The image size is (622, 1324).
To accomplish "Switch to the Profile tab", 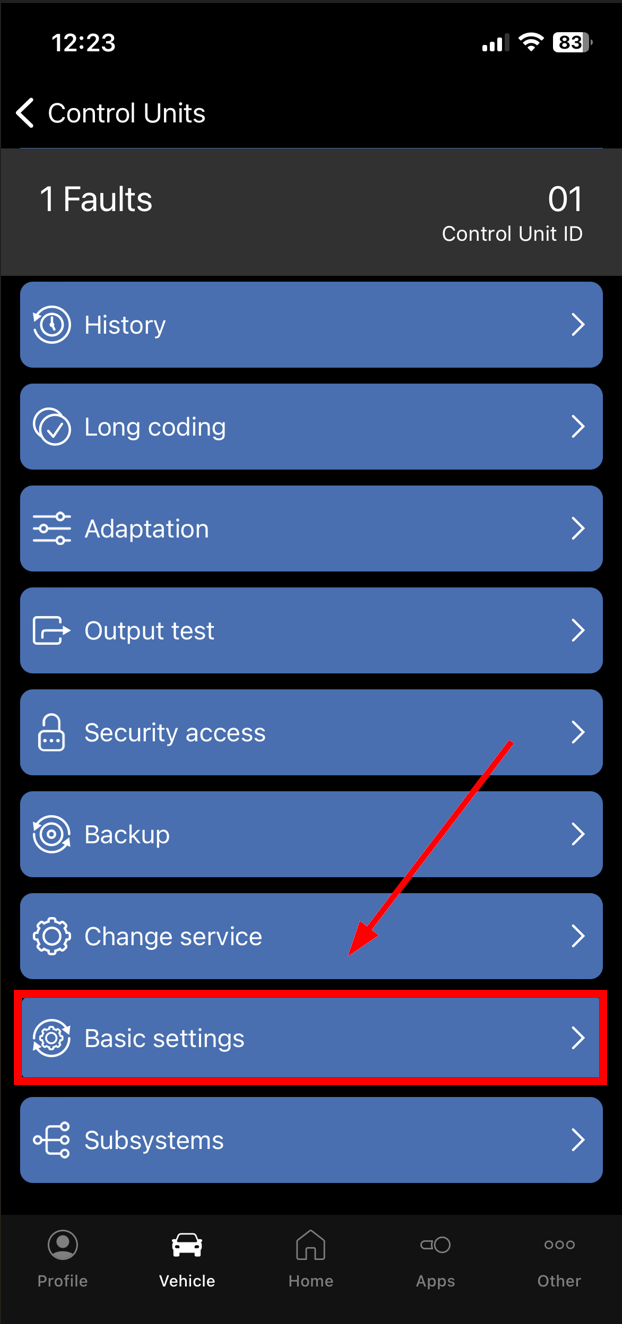I will point(63,1259).
